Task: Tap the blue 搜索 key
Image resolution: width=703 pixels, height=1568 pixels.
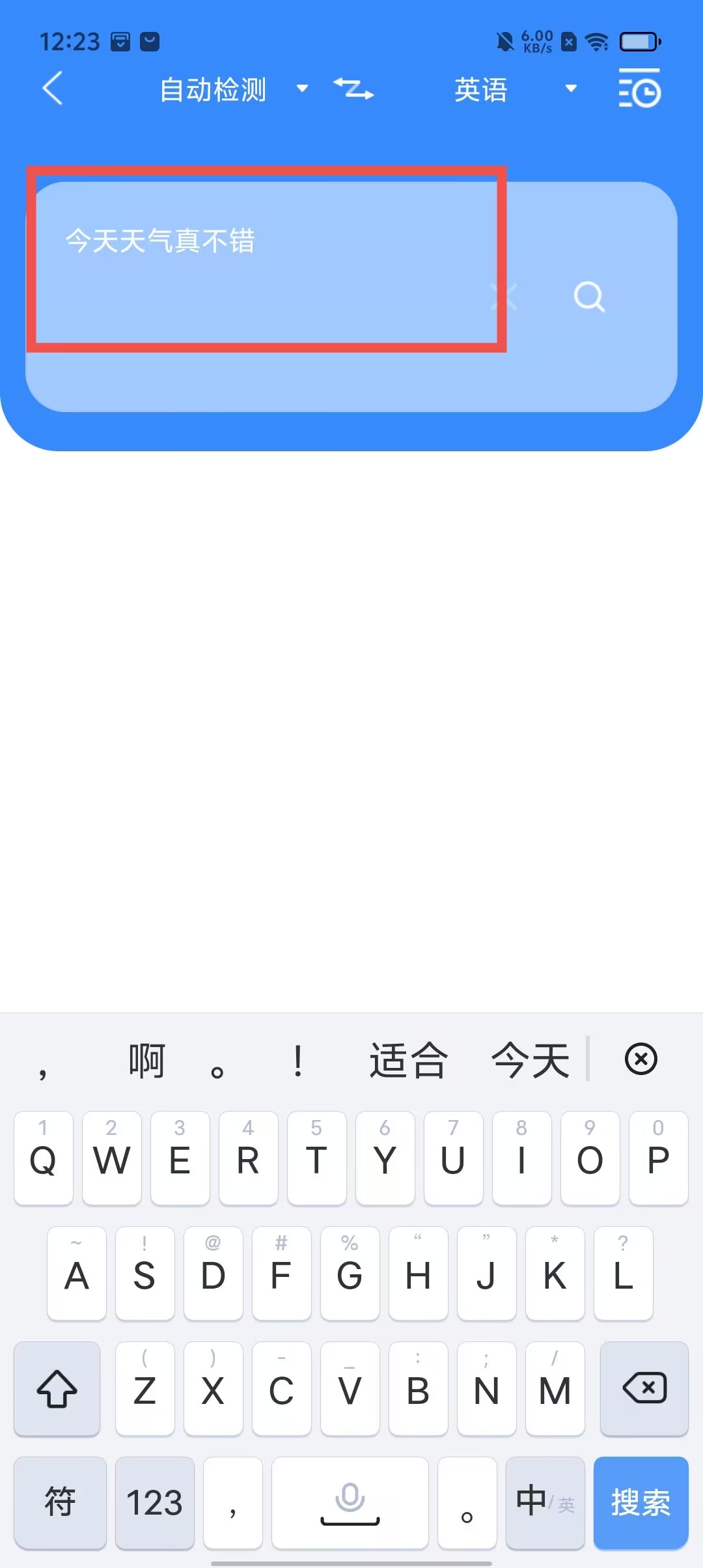Action: [x=641, y=1502]
